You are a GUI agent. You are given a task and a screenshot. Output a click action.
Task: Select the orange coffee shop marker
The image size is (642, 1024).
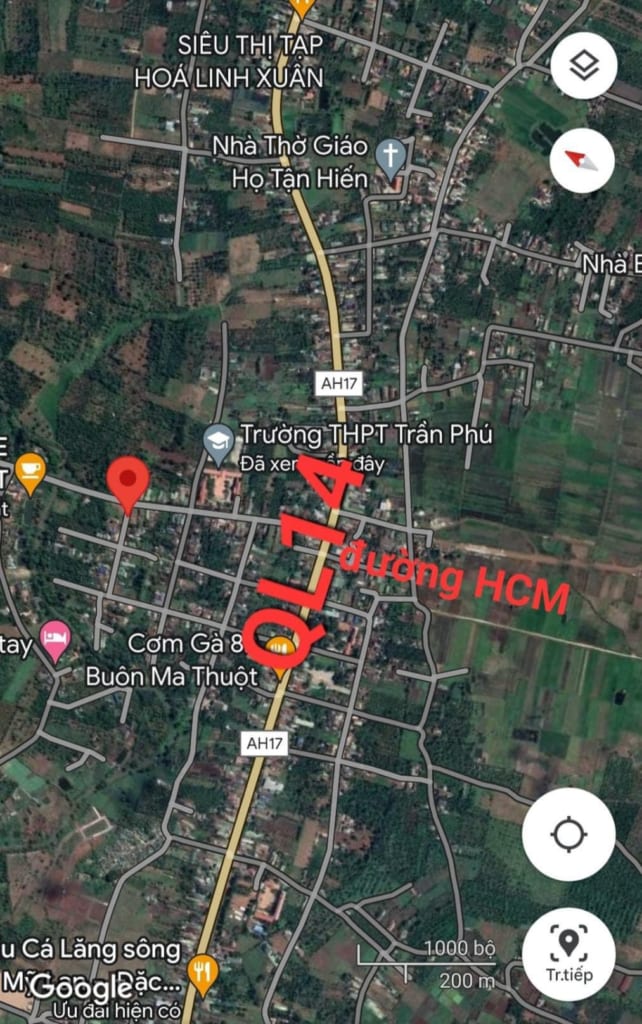30,471
